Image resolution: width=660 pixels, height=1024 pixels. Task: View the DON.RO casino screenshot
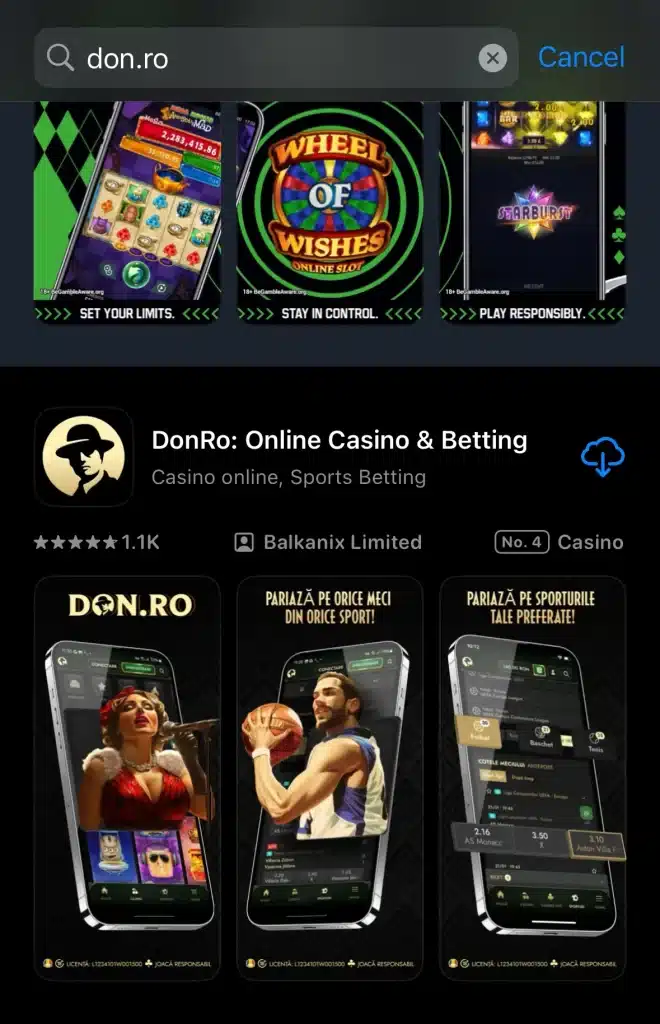(127, 778)
